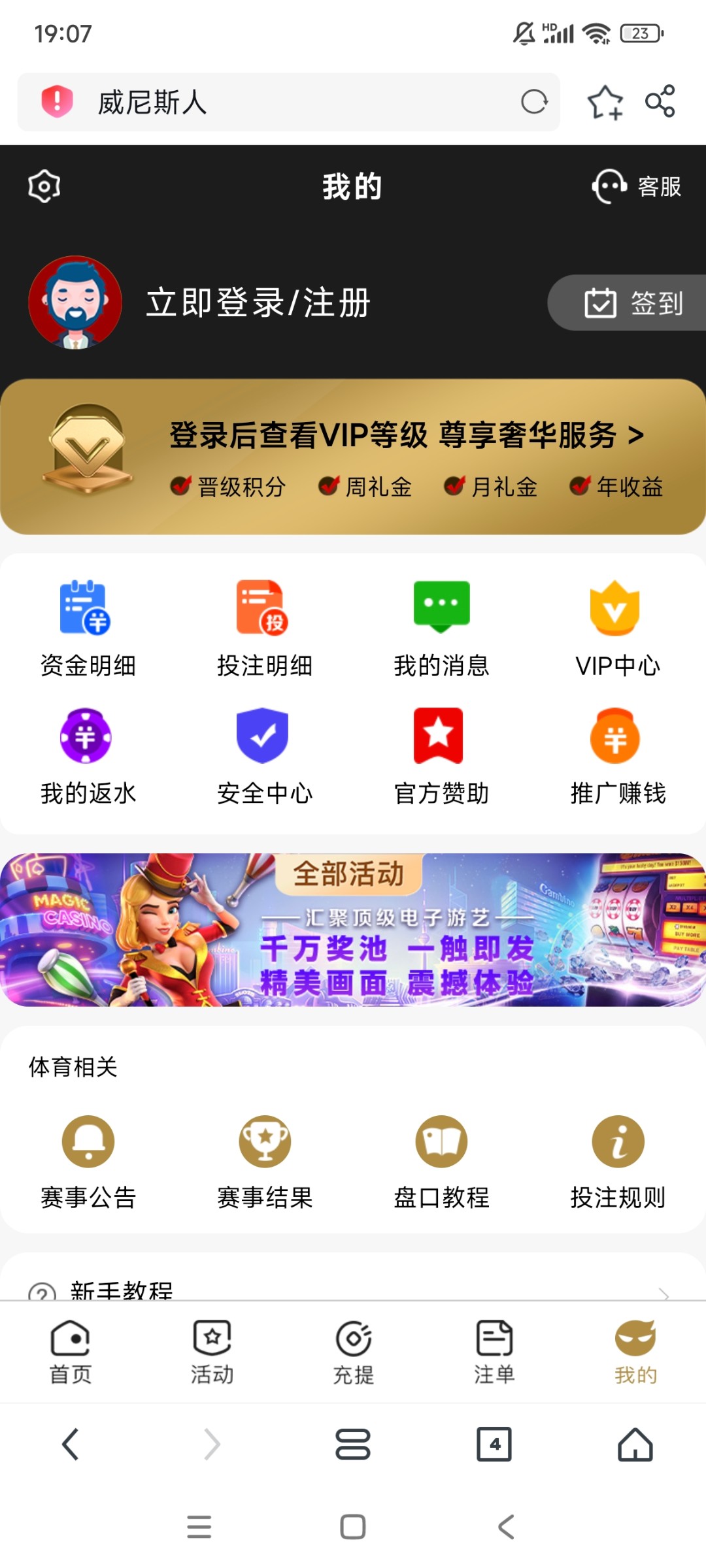706x1568 pixels.
Task: Open the VIP level banner
Action: pyautogui.click(x=353, y=457)
